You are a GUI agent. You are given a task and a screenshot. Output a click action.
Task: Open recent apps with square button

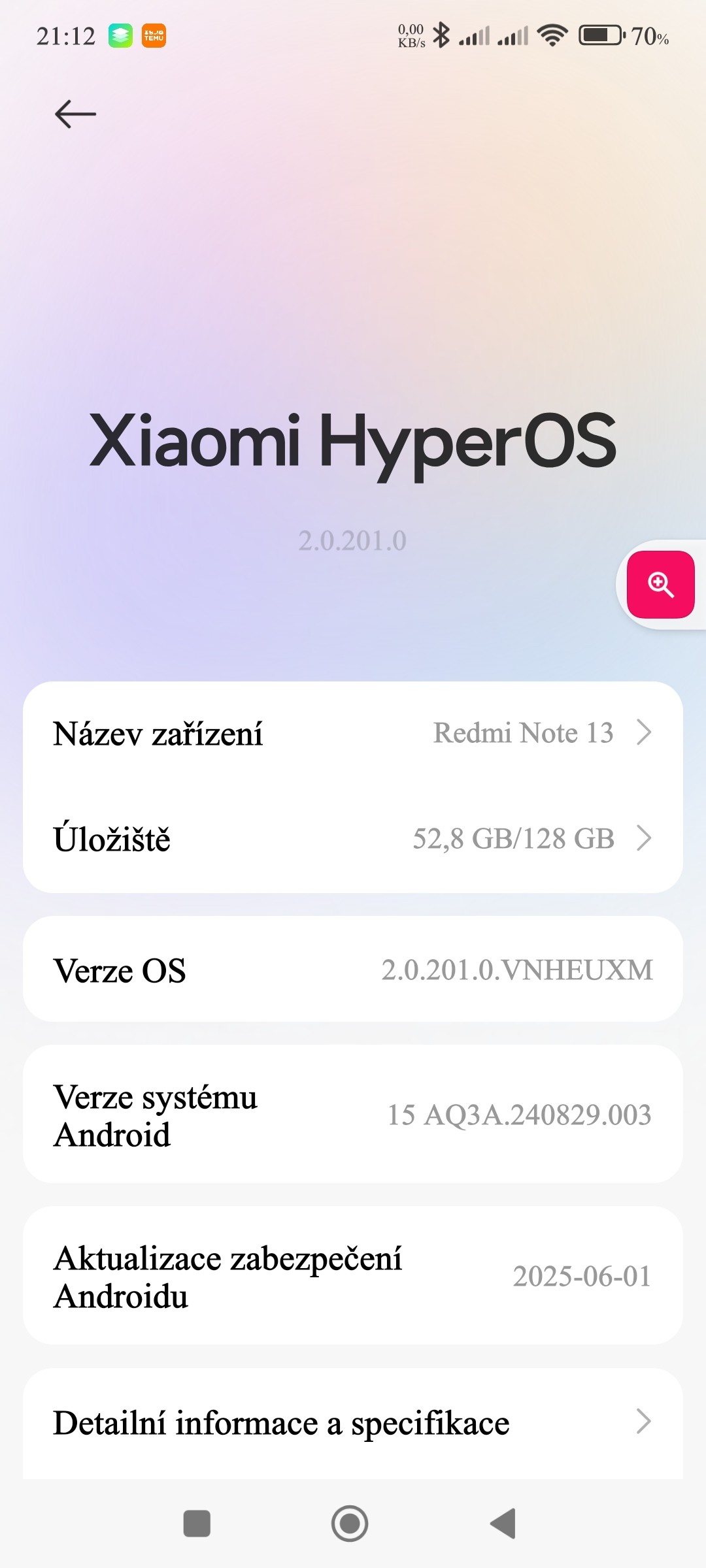pyautogui.click(x=197, y=1524)
